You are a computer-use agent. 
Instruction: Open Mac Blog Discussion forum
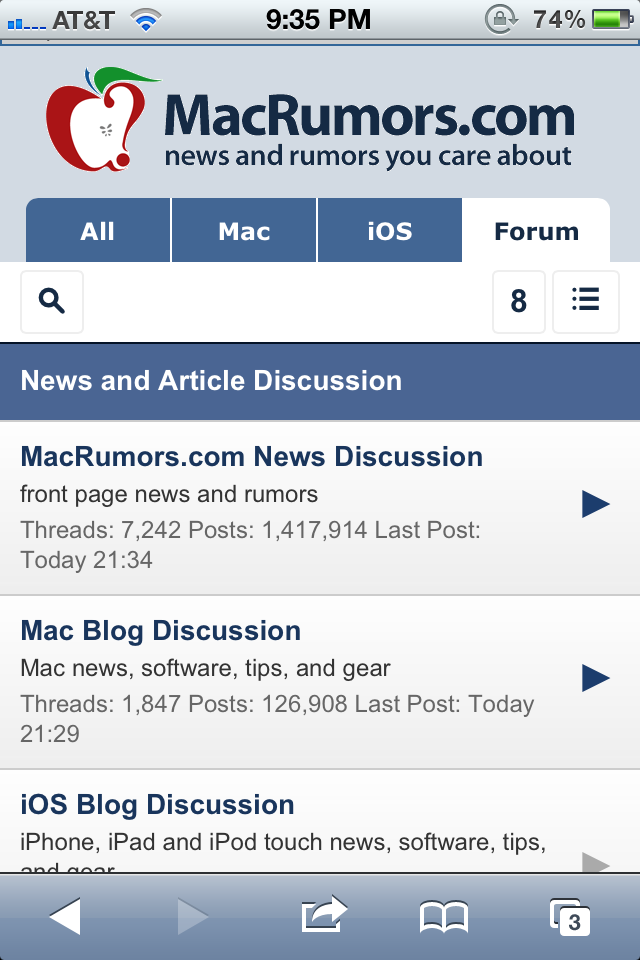(x=320, y=681)
